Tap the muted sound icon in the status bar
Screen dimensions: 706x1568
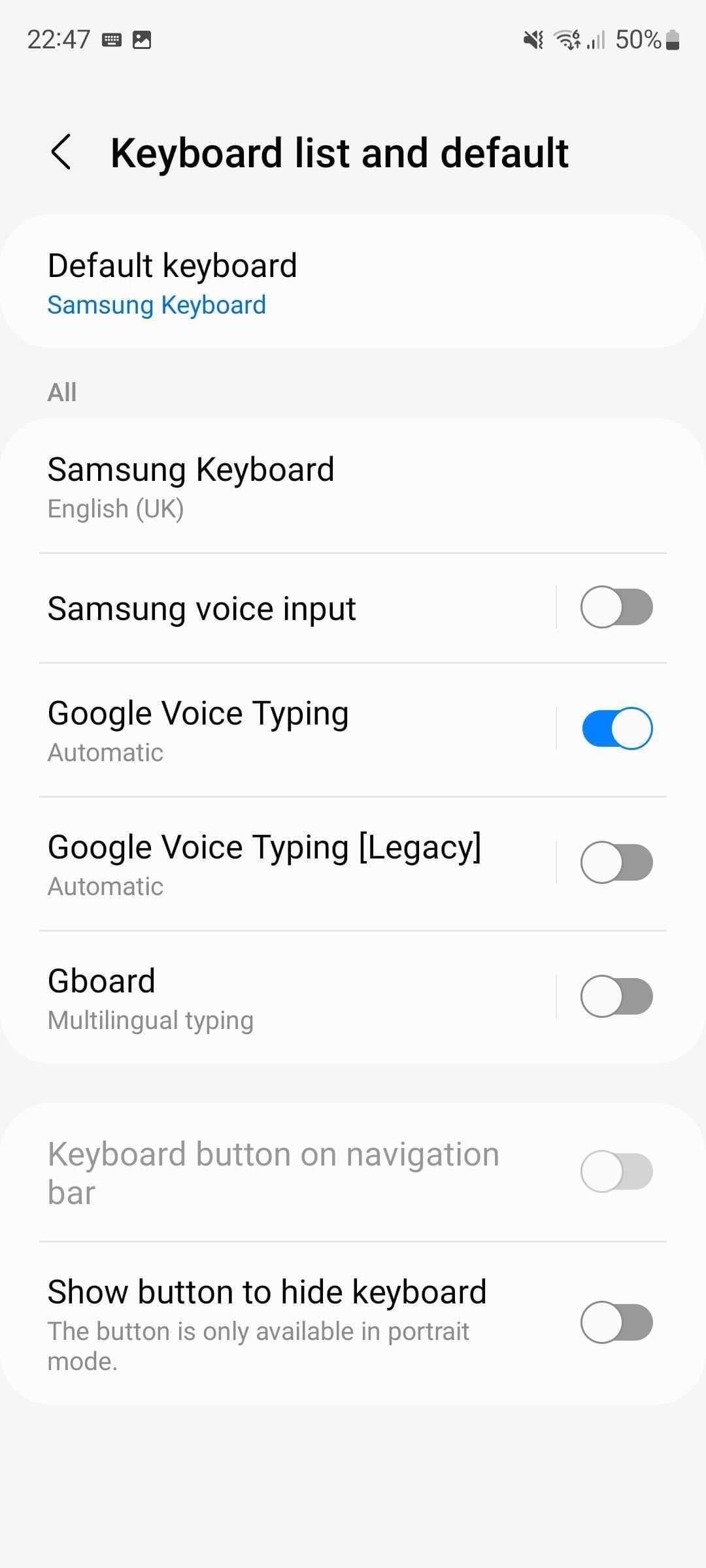pos(532,39)
